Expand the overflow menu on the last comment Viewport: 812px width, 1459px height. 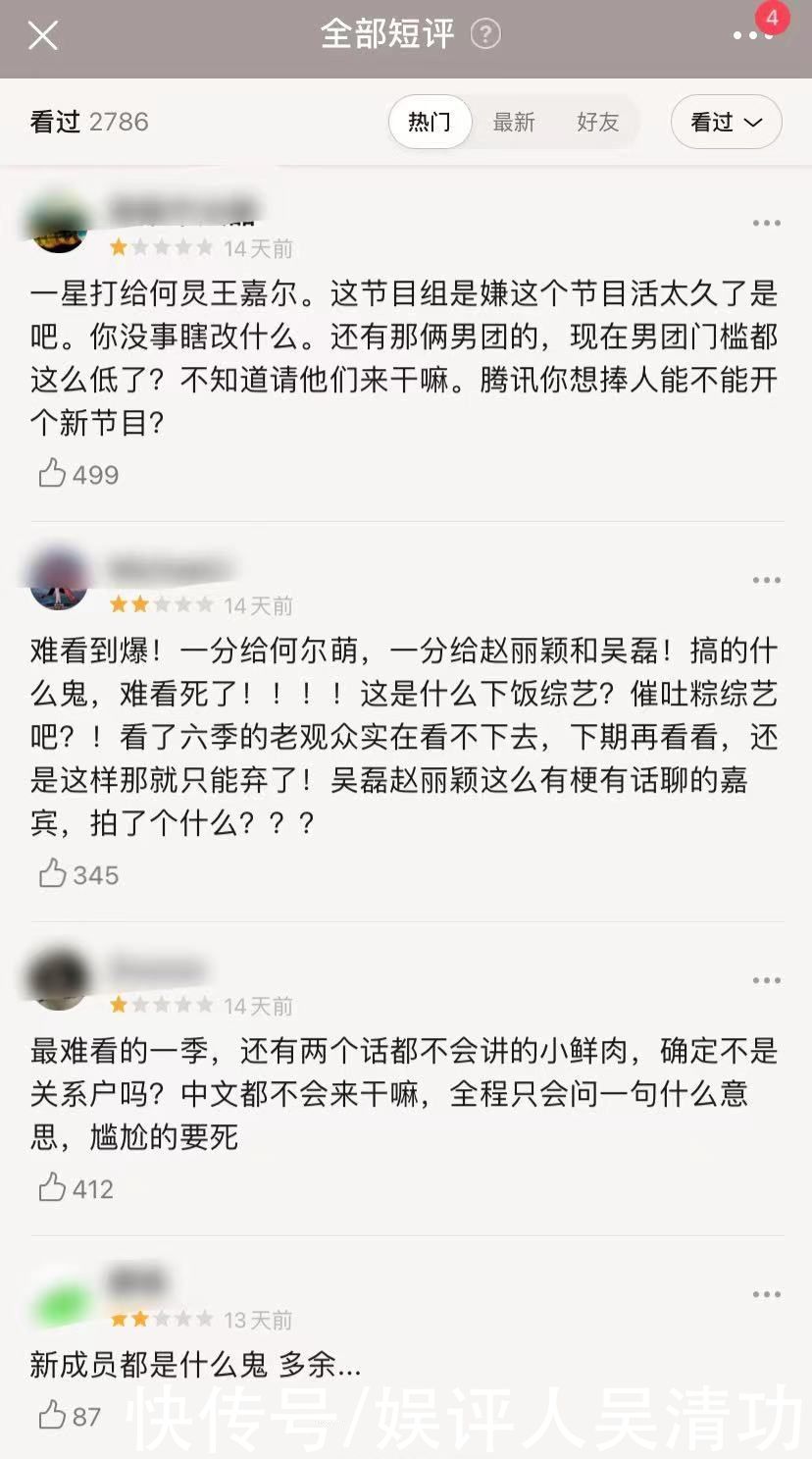click(766, 1295)
